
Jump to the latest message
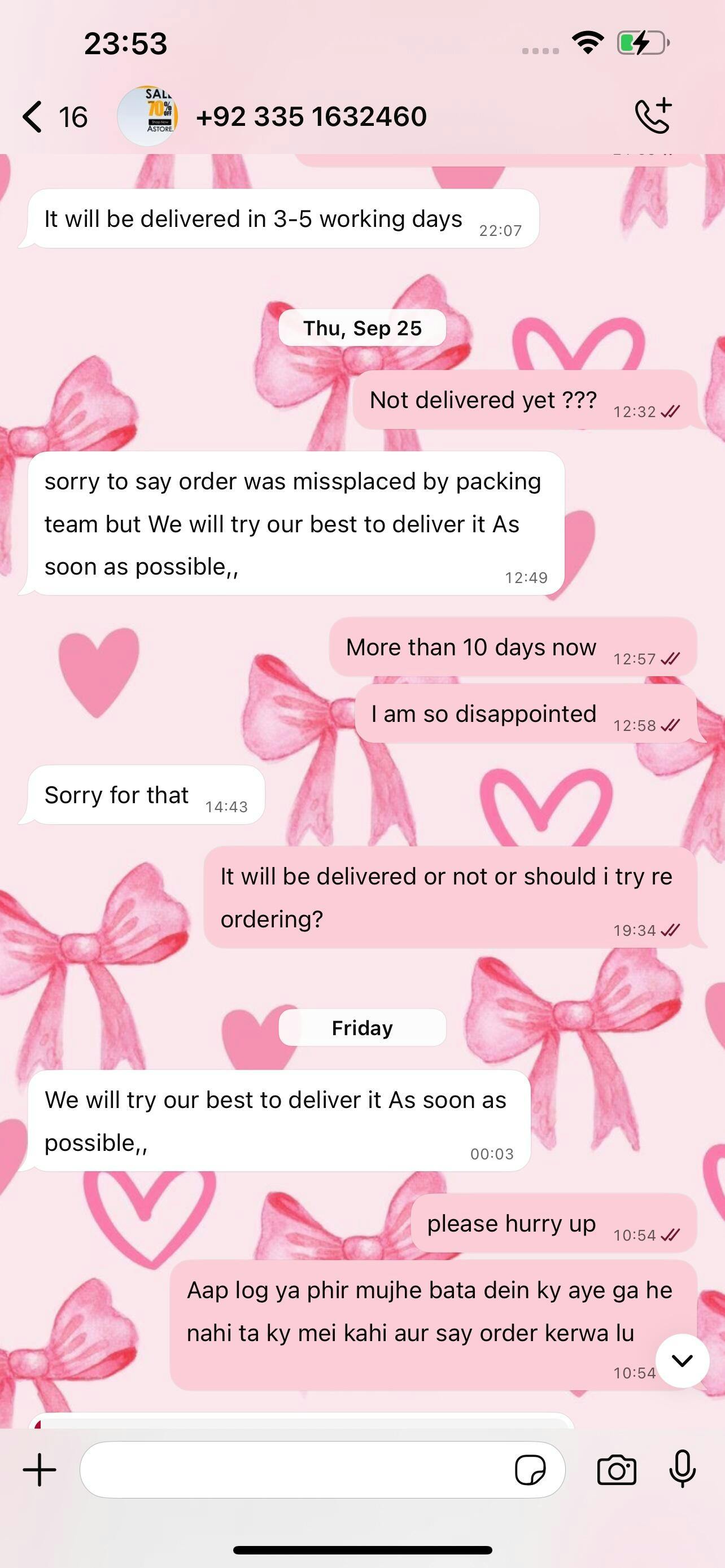(x=682, y=1360)
